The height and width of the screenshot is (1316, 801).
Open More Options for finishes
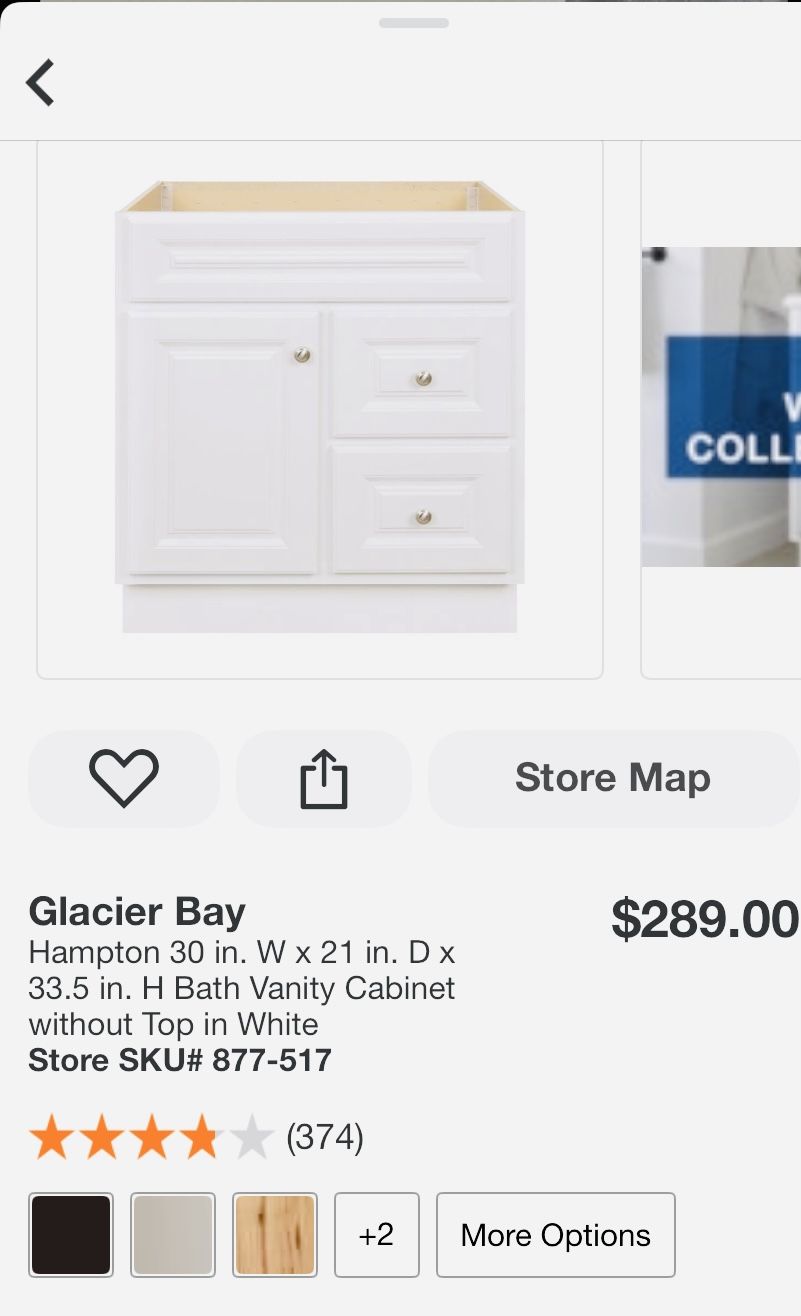point(556,1235)
